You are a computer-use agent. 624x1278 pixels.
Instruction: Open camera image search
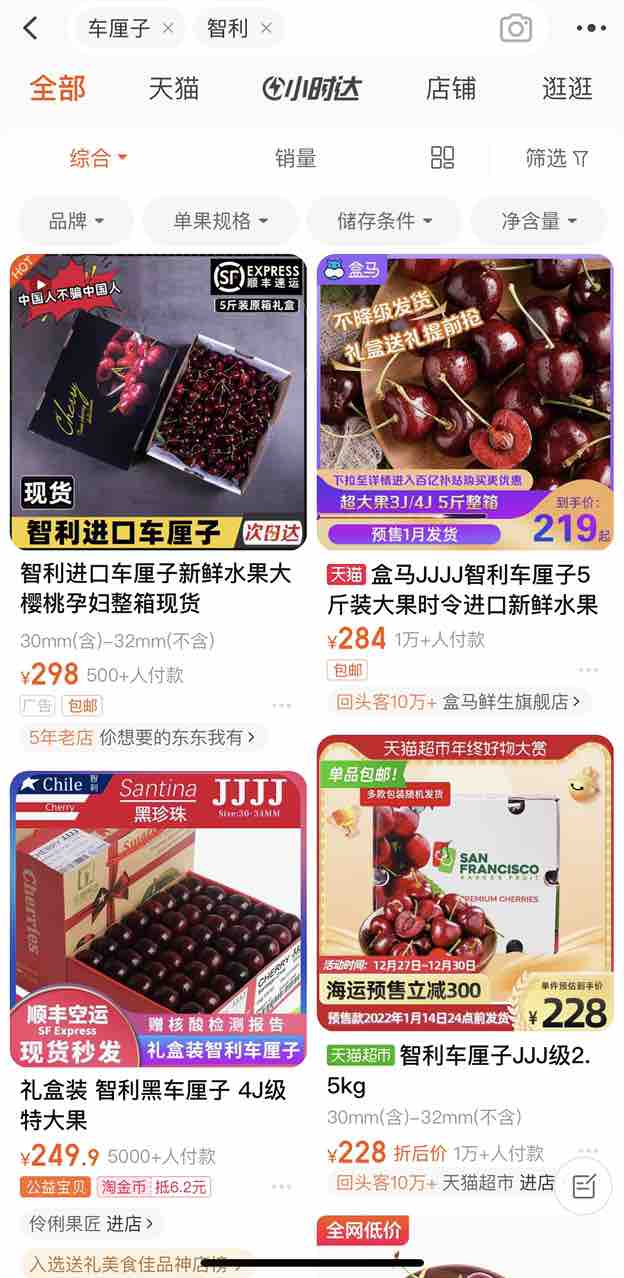click(516, 28)
